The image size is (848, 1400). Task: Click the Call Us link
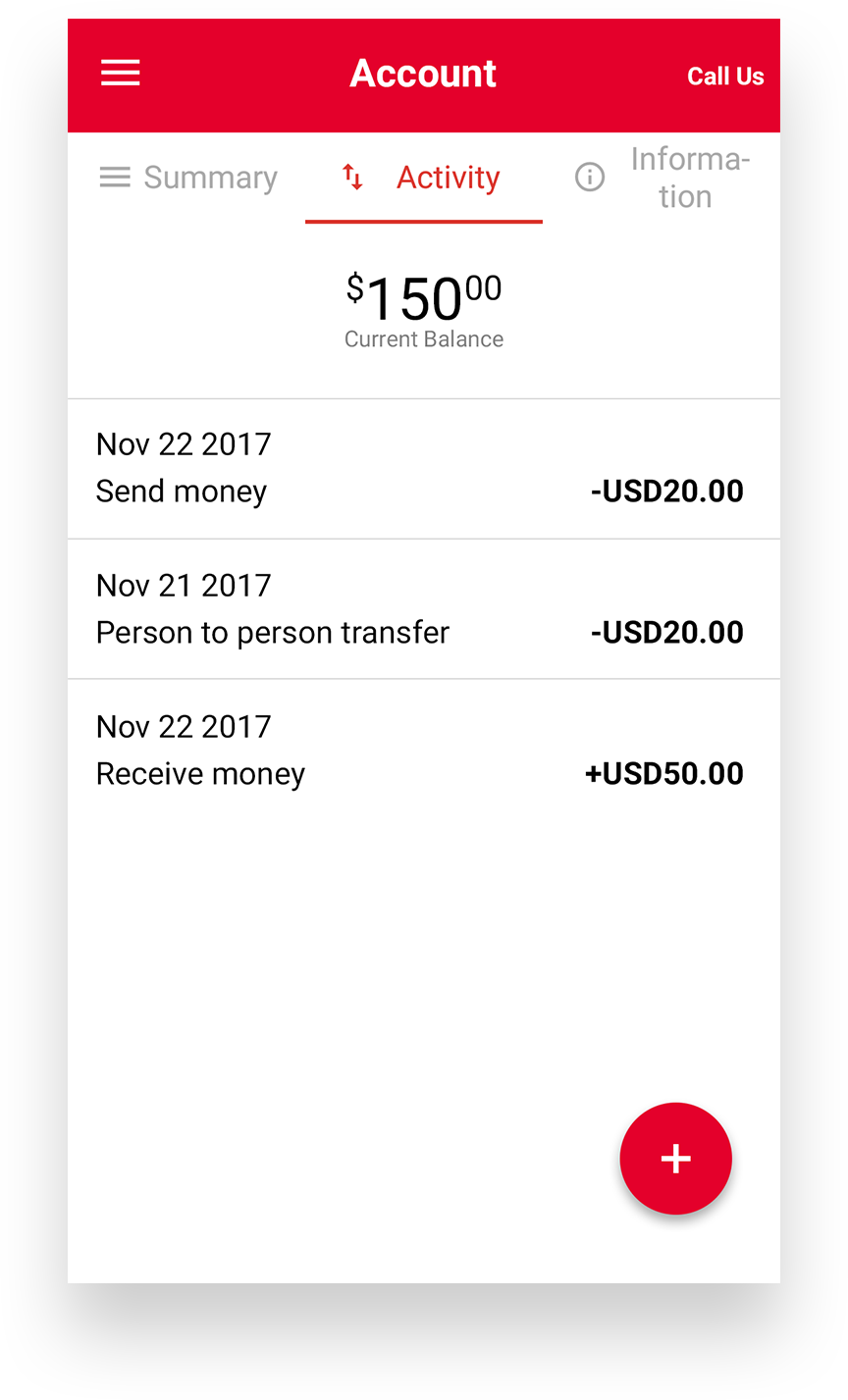(x=725, y=76)
